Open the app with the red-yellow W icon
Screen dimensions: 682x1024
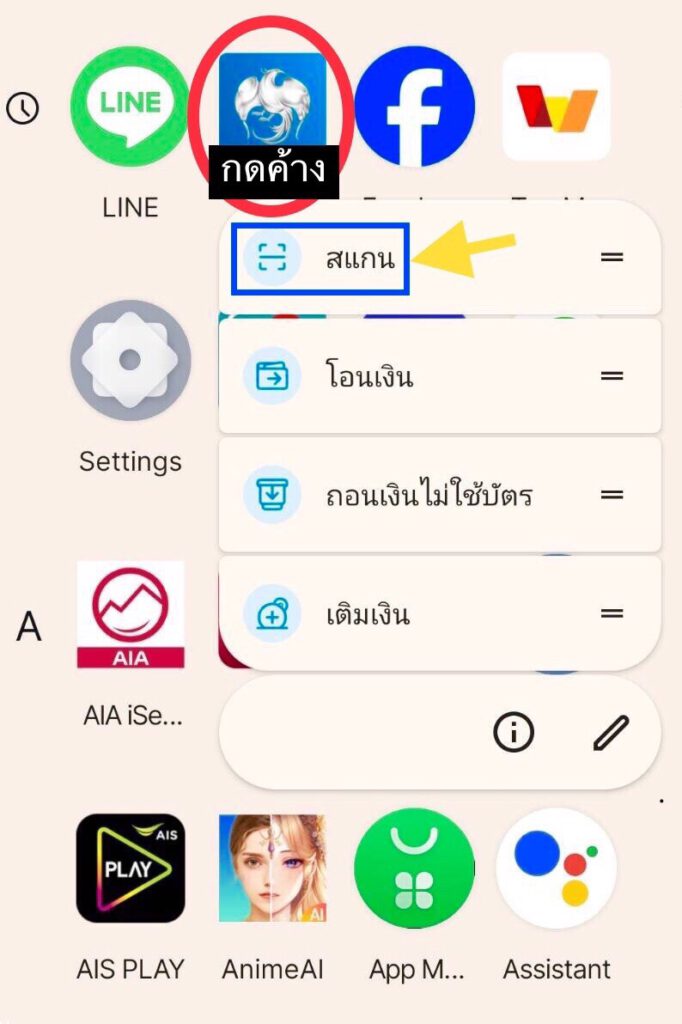pyautogui.click(x=556, y=106)
